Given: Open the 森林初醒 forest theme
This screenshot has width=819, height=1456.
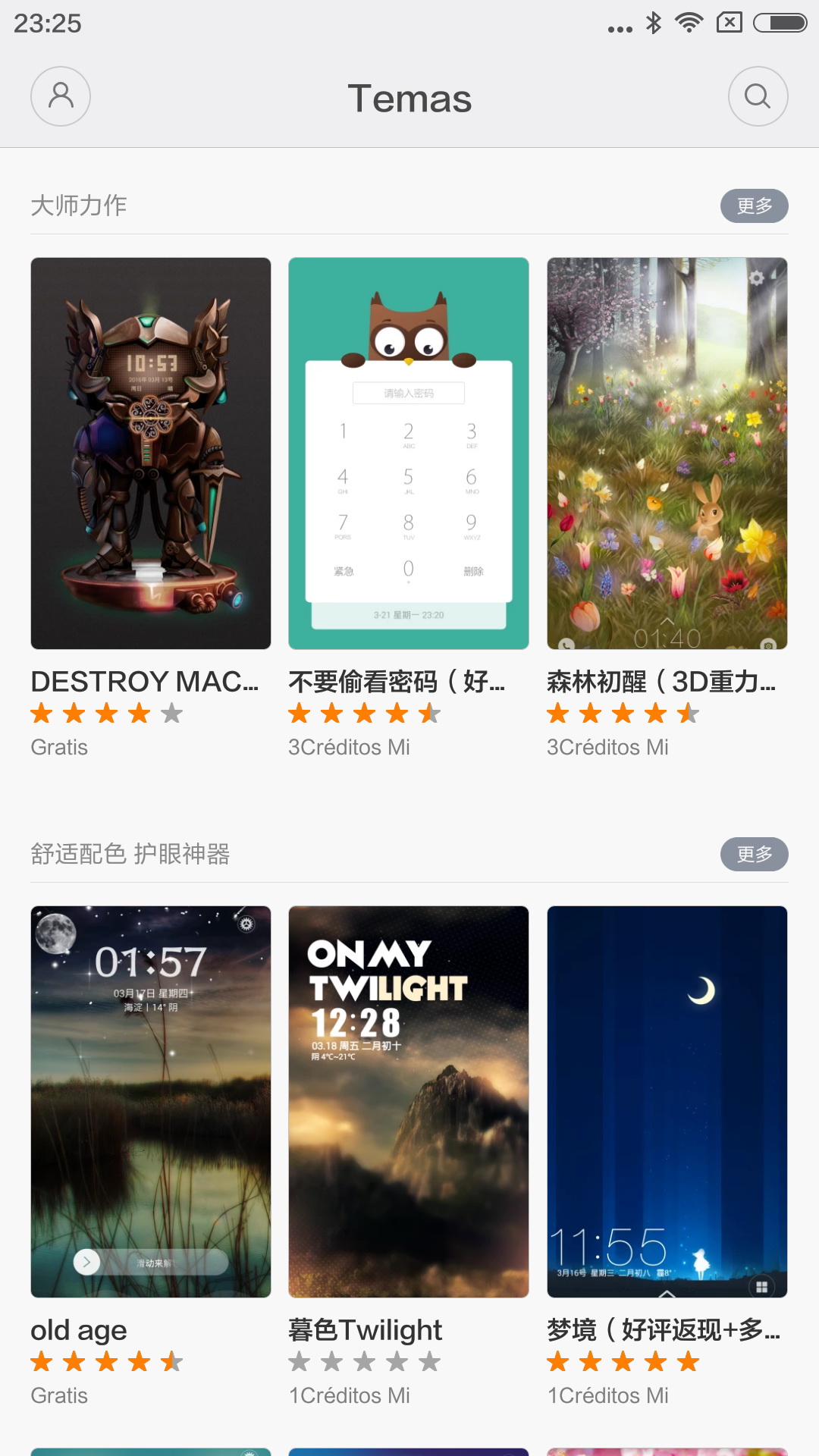Looking at the screenshot, I should pos(667,453).
